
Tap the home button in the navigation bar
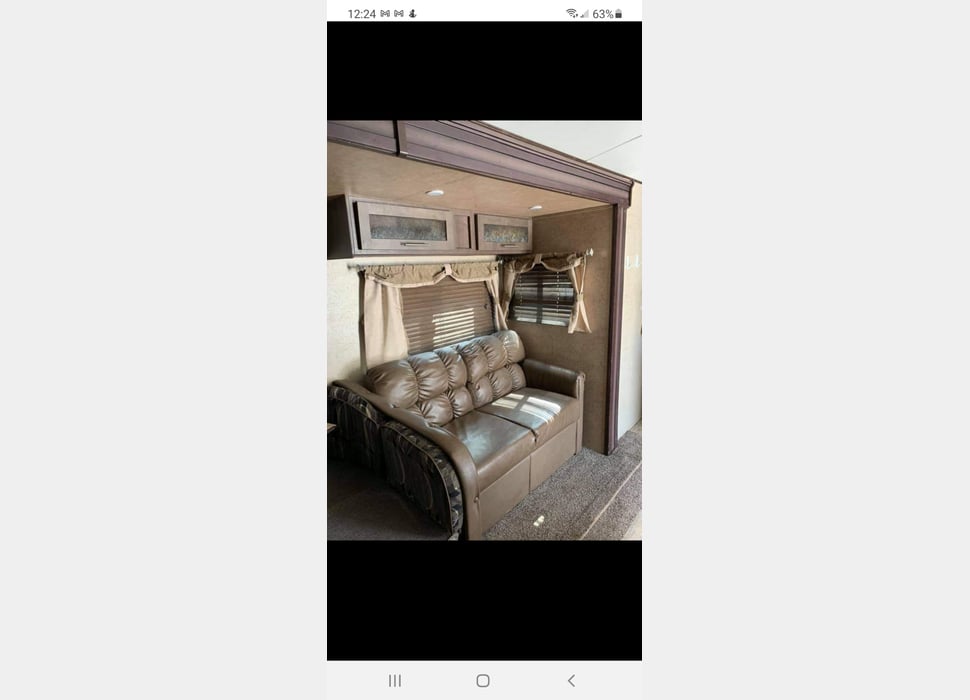(483, 681)
